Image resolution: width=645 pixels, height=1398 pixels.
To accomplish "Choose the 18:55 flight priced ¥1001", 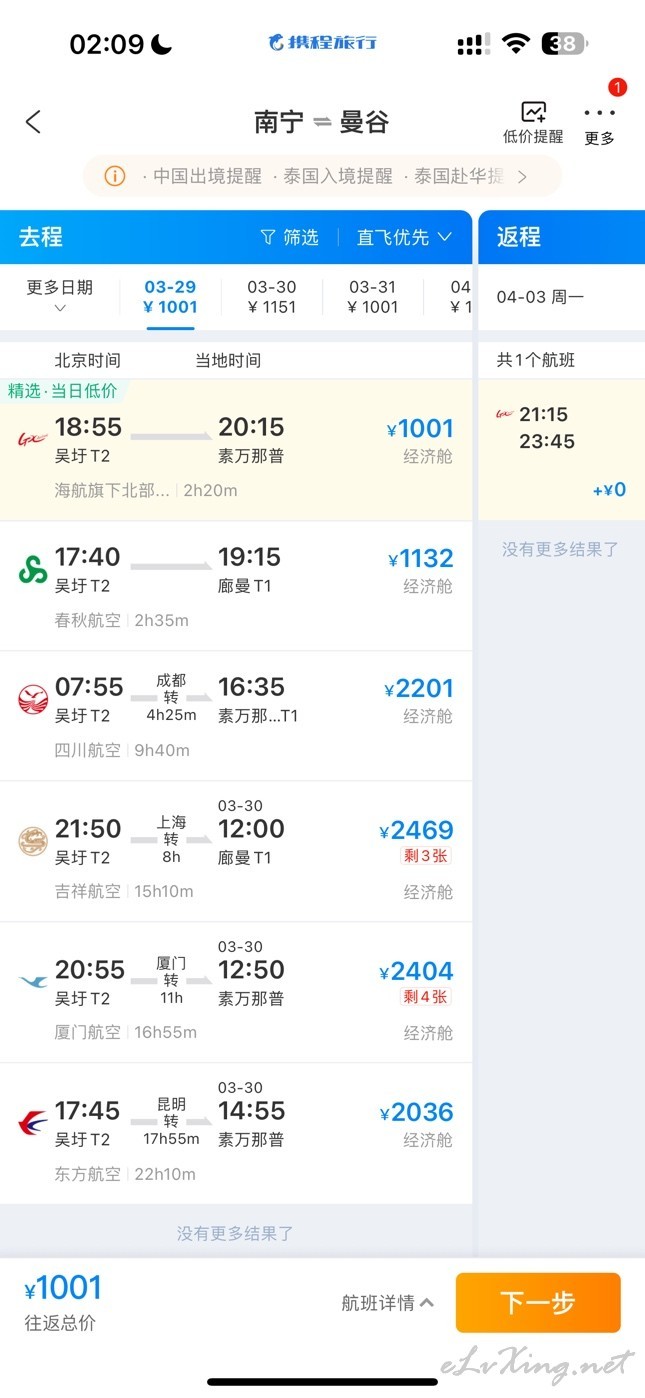I will pos(236,450).
